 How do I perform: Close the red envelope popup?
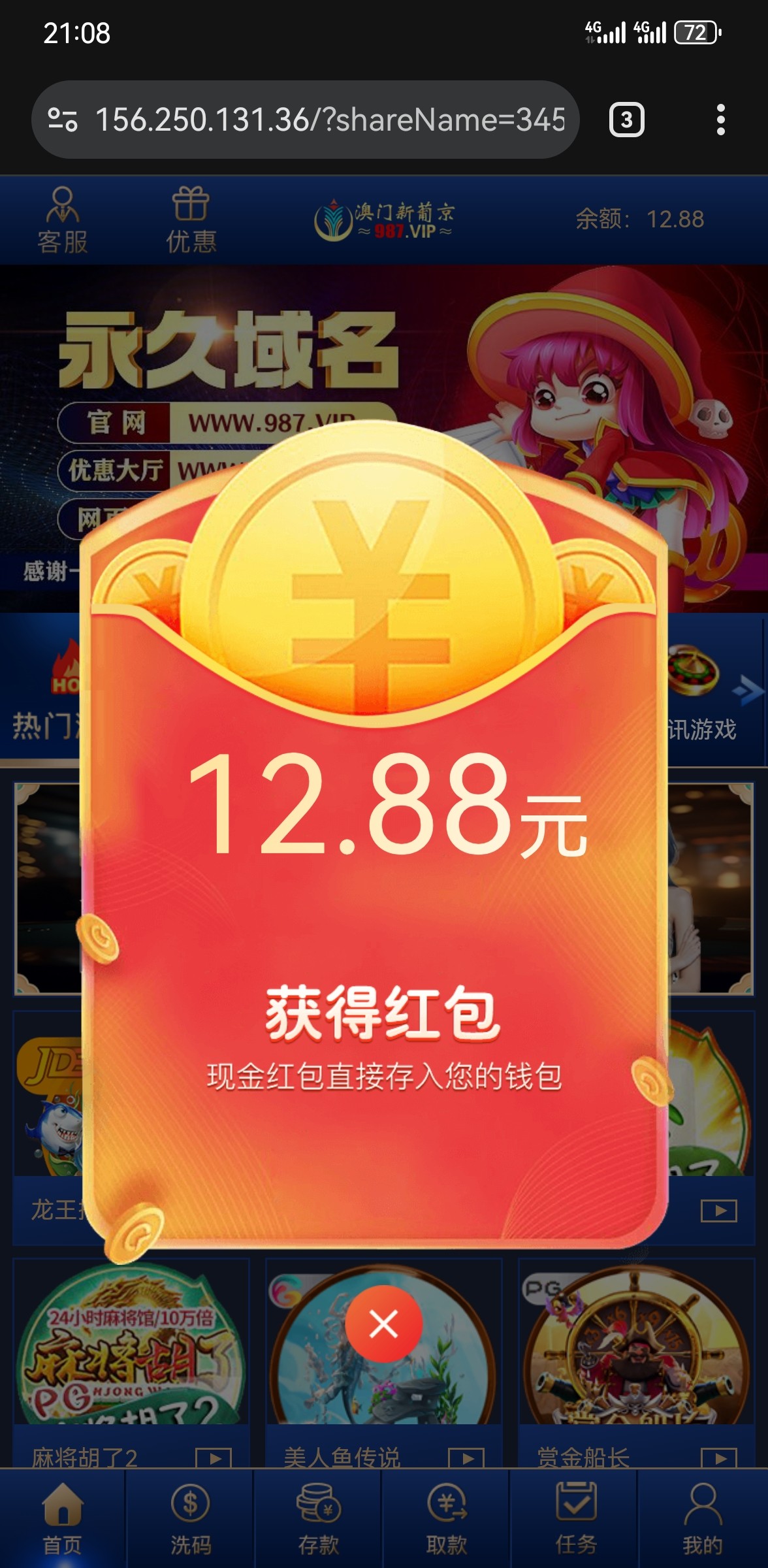pyautogui.click(x=383, y=1324)
